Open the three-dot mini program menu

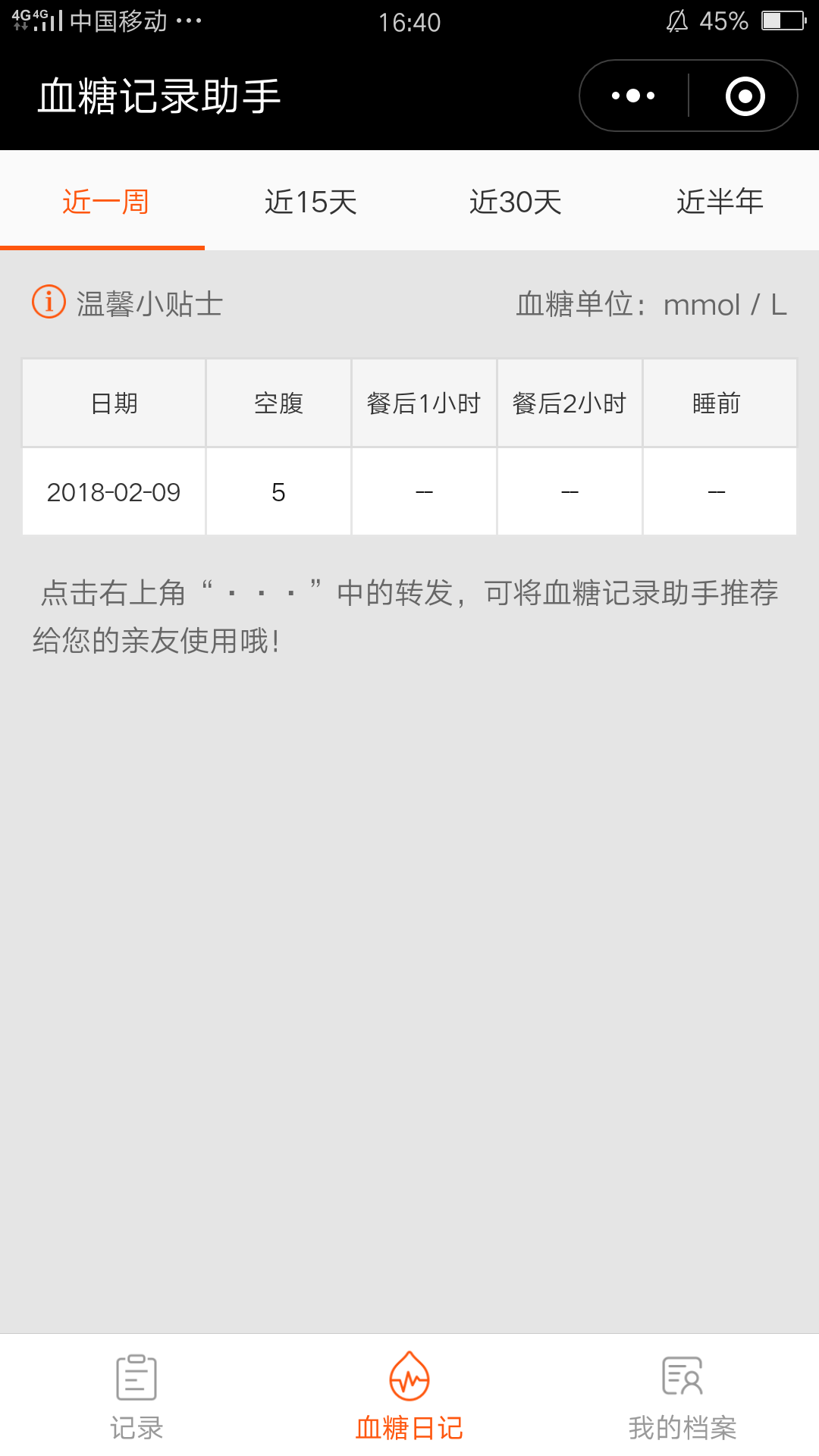(633, 96)
